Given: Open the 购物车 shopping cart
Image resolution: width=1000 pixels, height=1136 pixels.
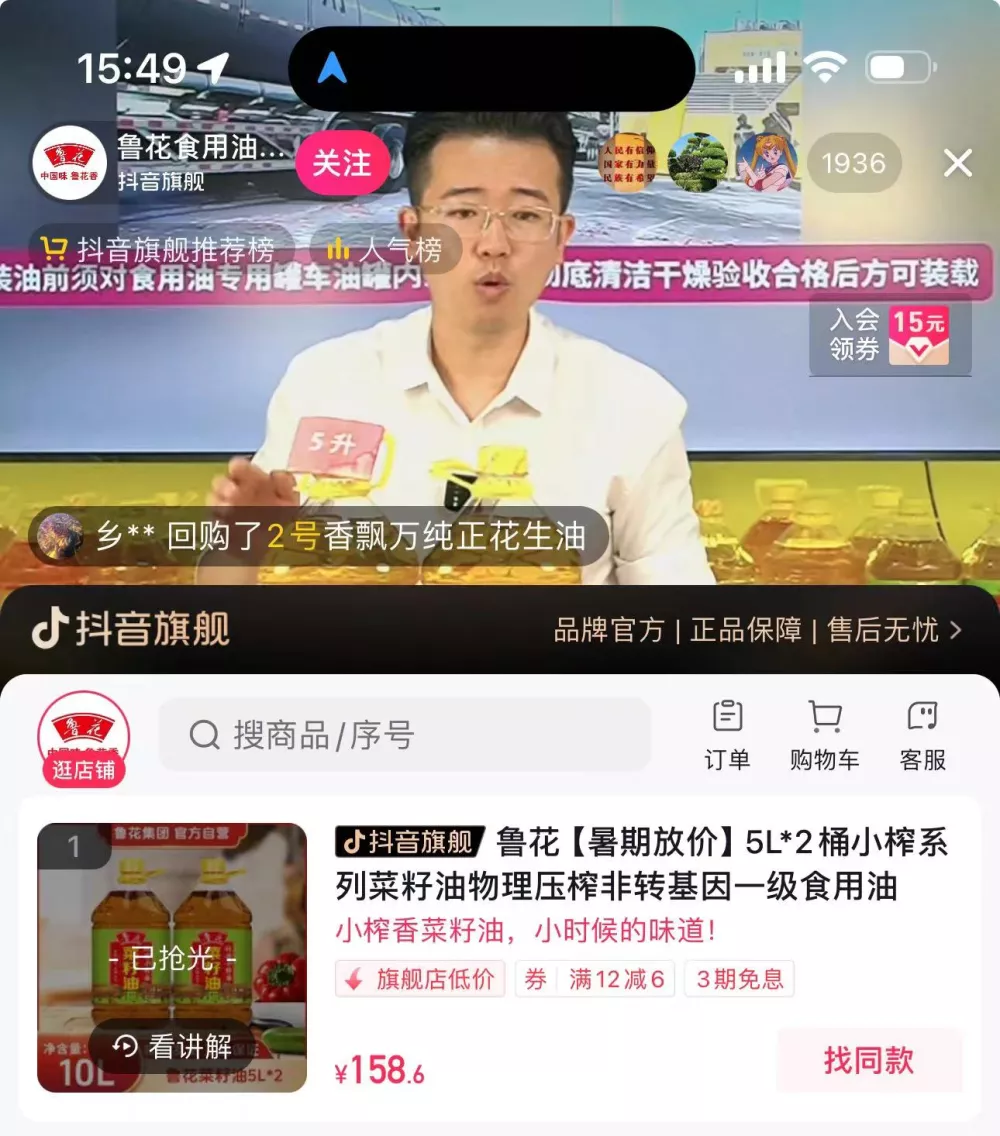Looking at the screenshot, I should point(824,735).
